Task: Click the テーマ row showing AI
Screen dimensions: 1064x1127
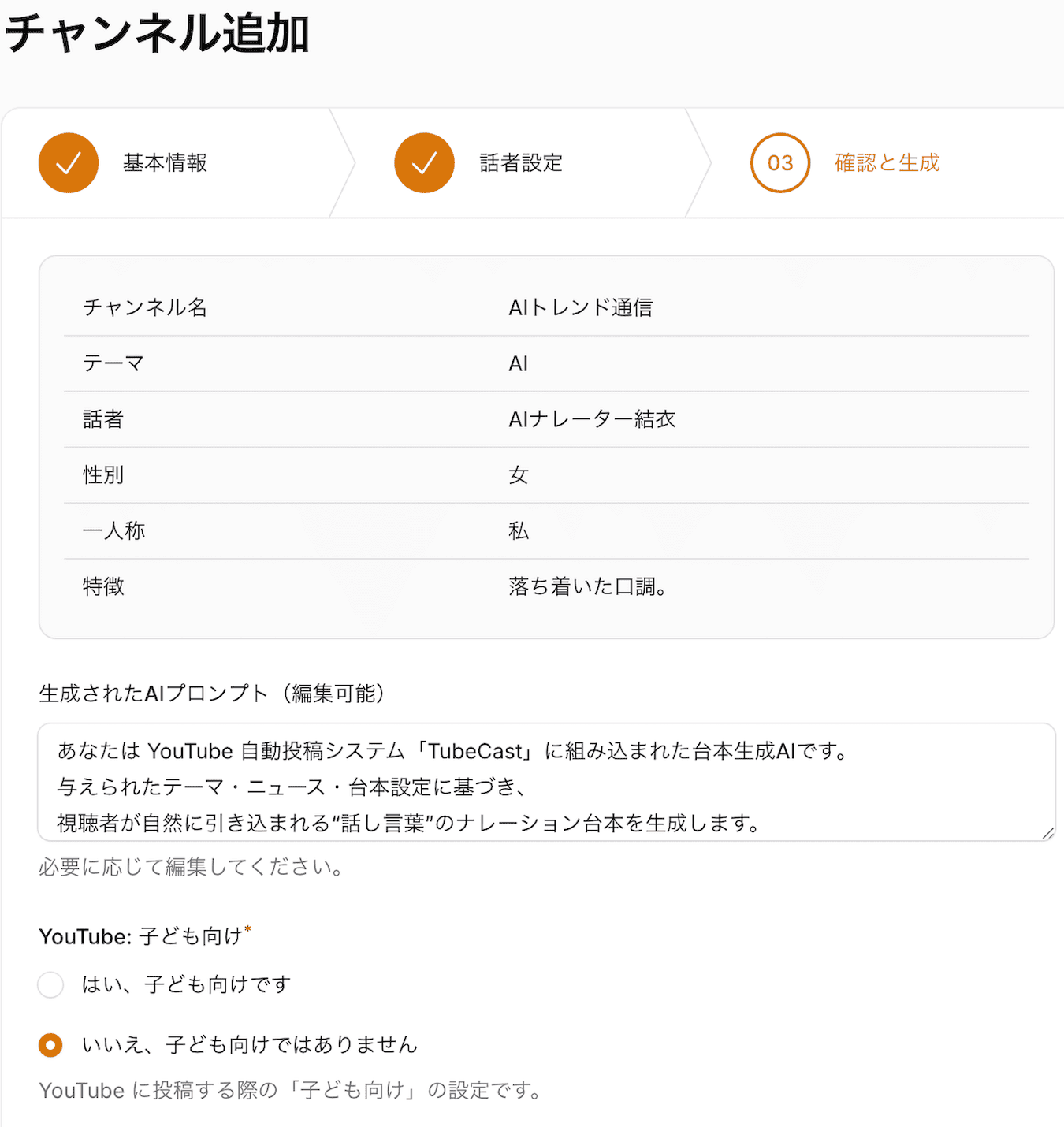Action: [x=517, y=363]
